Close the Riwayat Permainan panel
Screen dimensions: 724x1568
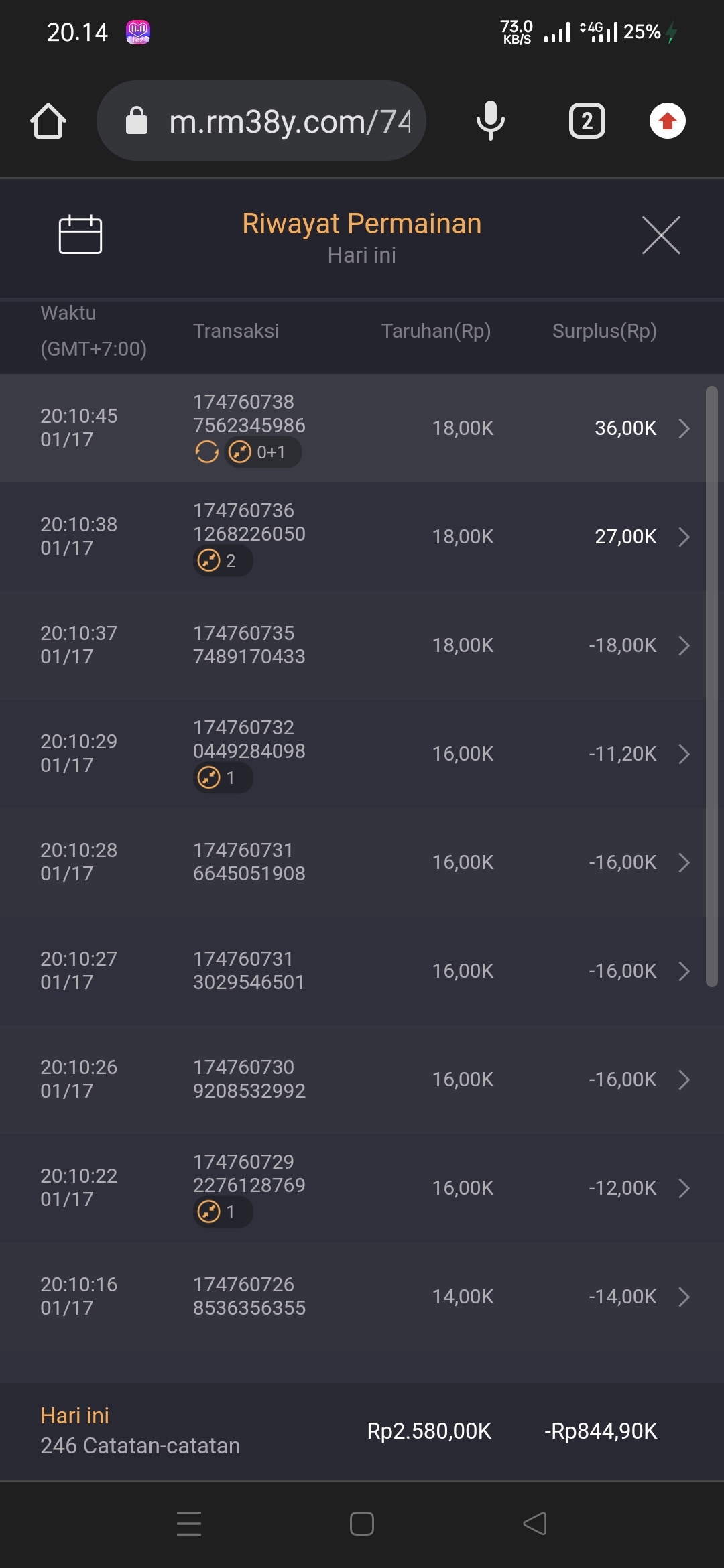coord(661,235)
